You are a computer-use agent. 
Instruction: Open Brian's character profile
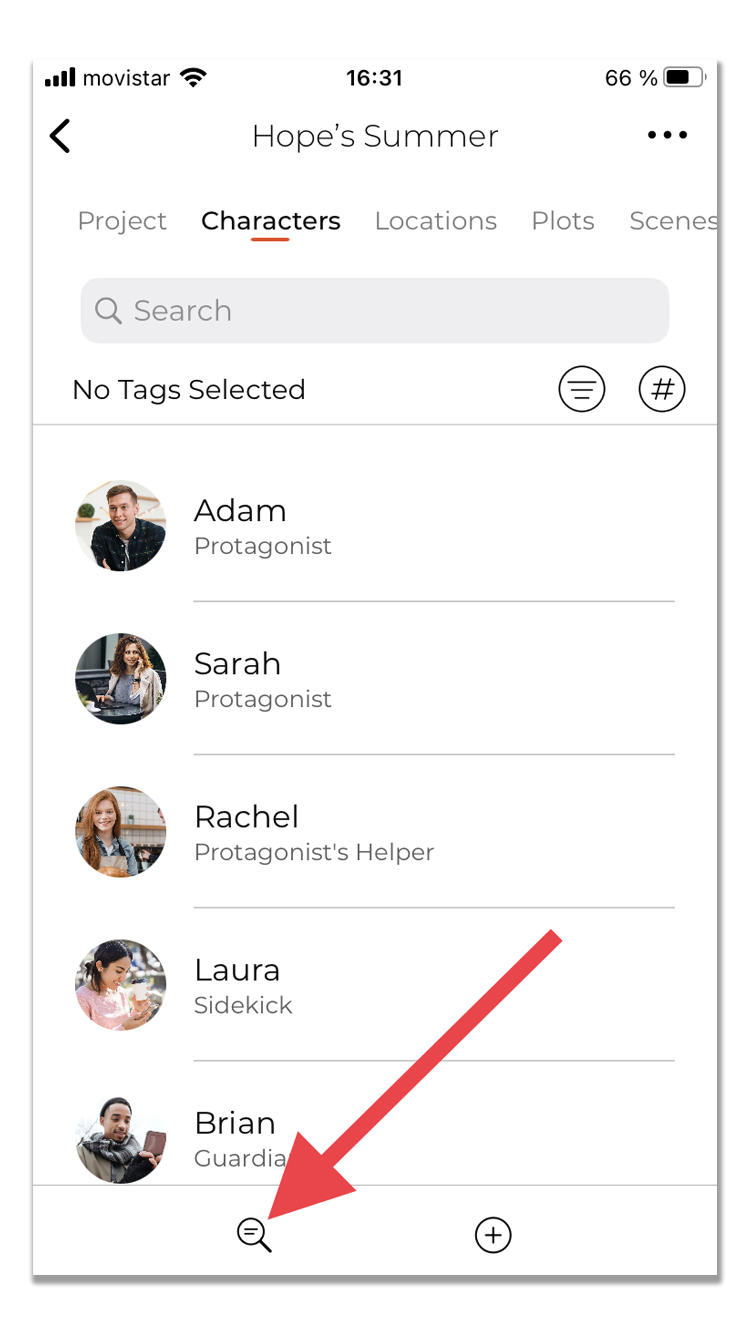coord(374,1137)
